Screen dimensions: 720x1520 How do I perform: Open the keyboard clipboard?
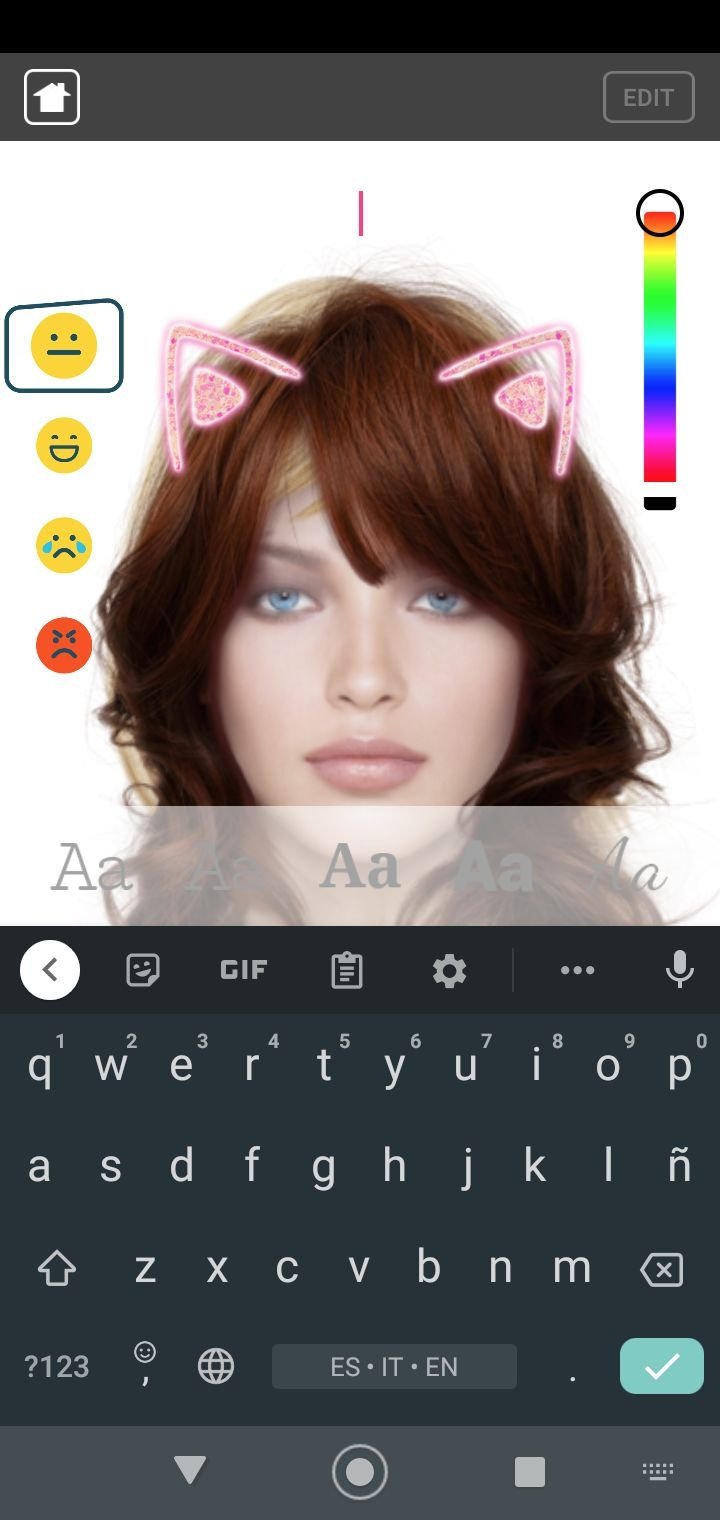tap(346, 970)
